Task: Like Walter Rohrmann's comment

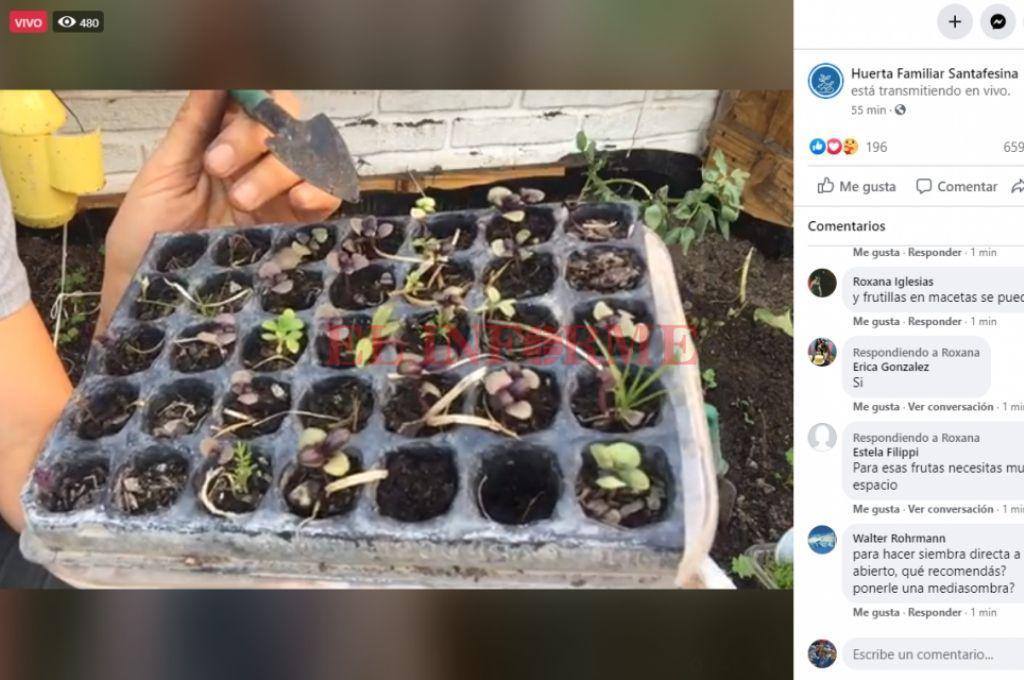Action: click(876, 612)
